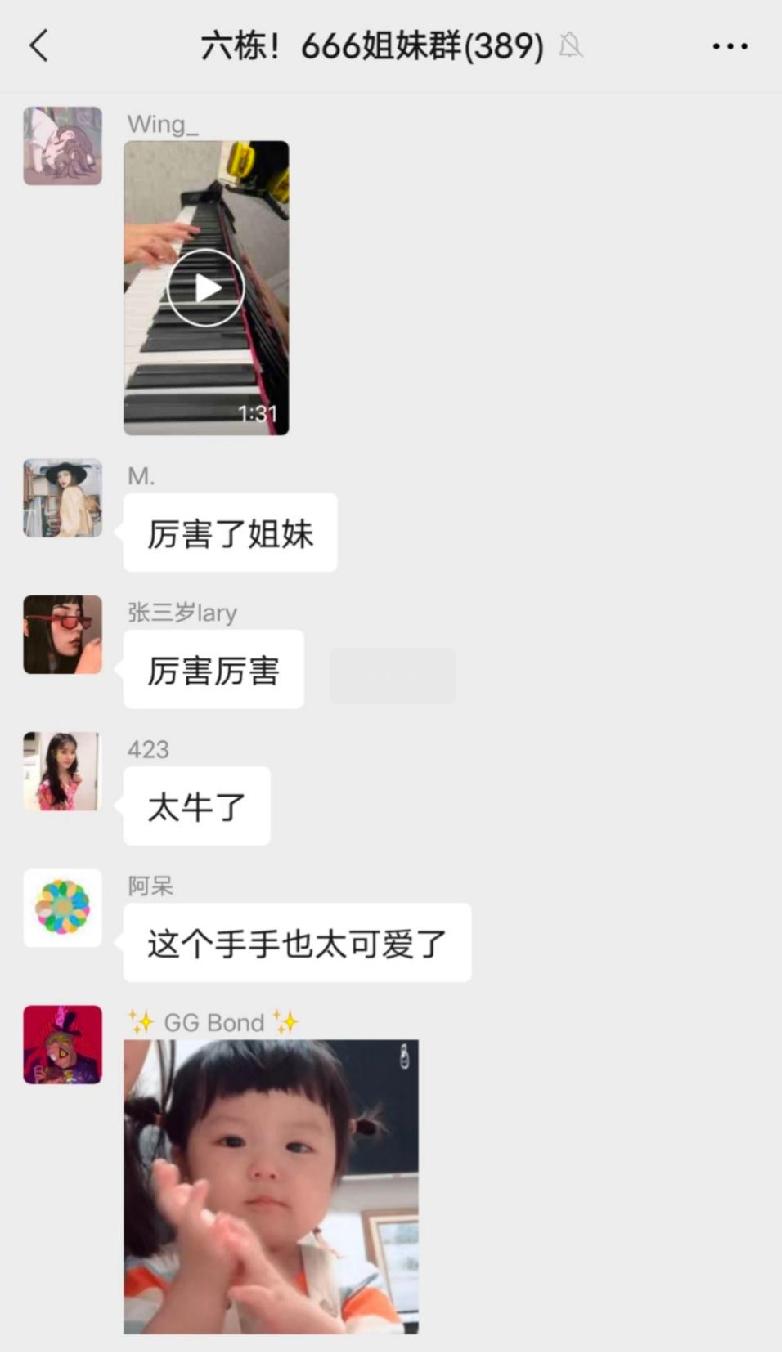
Task: Open 张三岁lary's profile avatar
Action: pyautogui.click(x=62, y=634)
